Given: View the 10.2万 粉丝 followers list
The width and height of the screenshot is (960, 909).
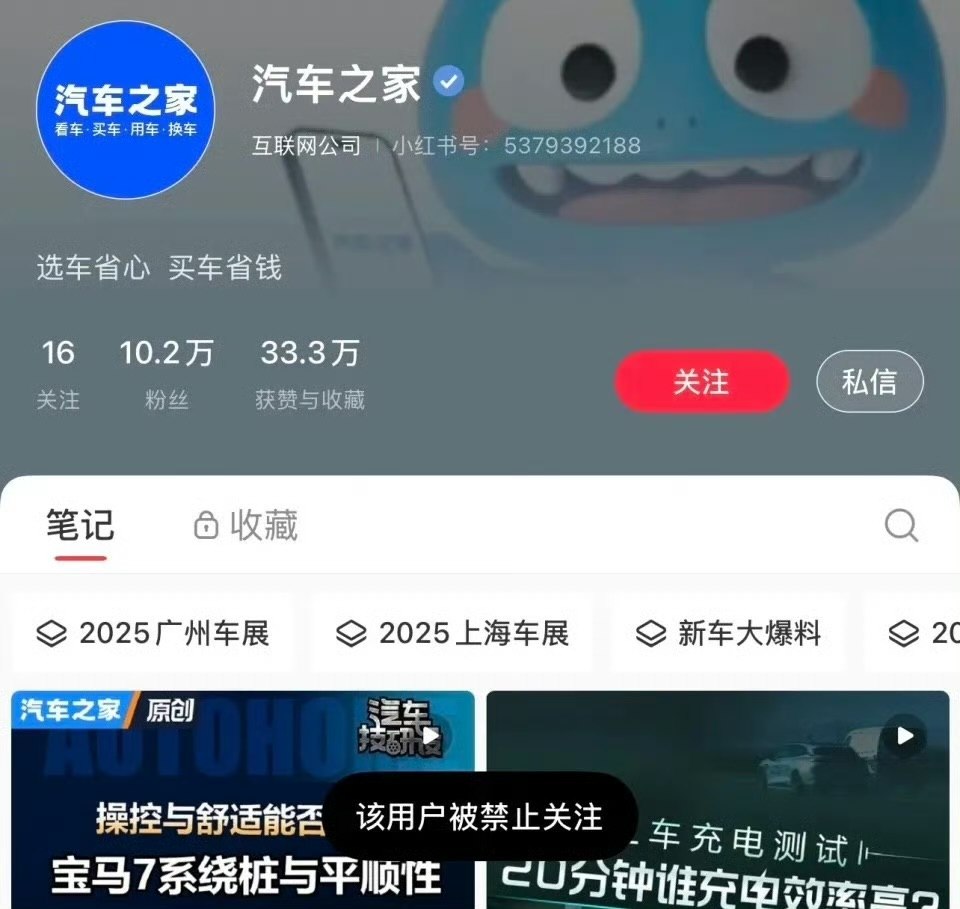Looking at the screenshot, I should [166, 374].
